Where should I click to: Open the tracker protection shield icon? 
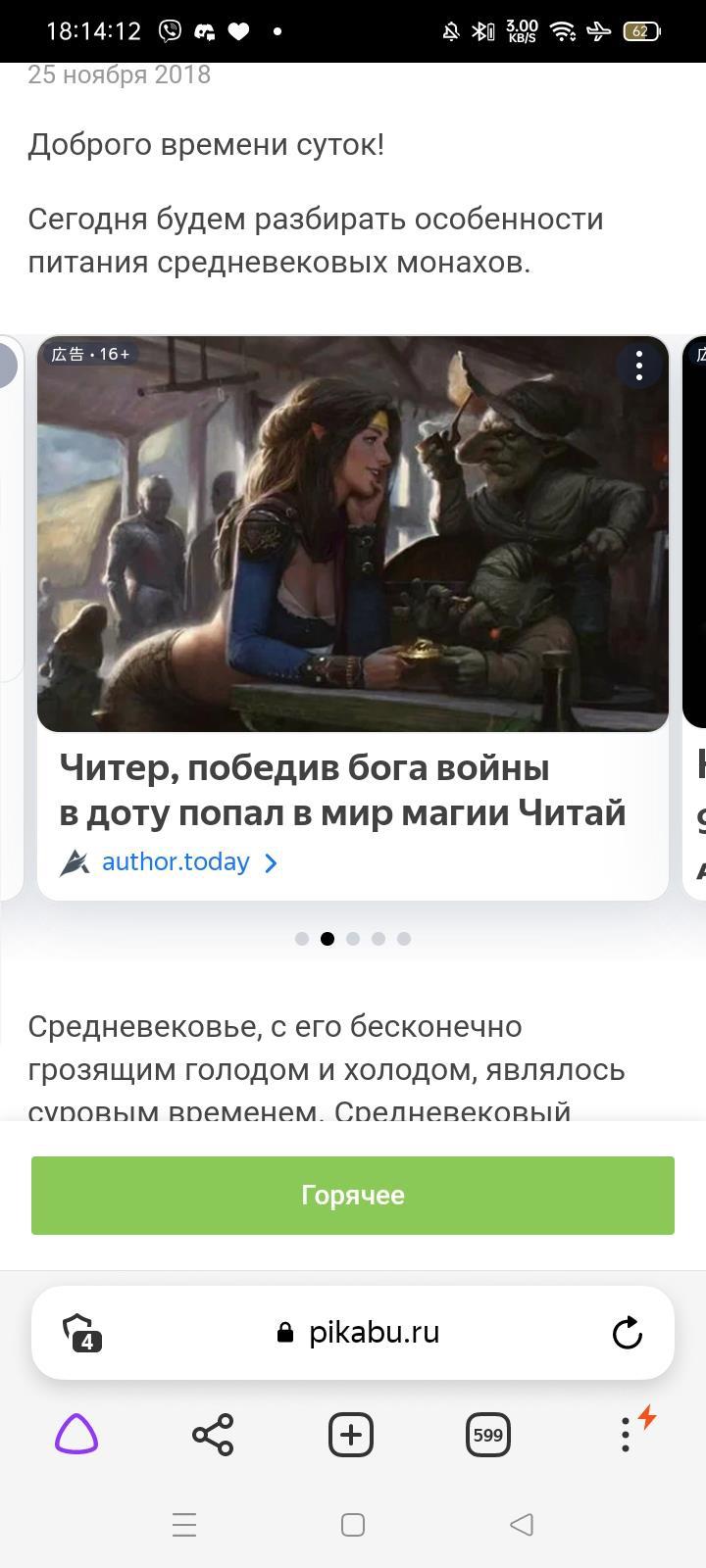82,1333
